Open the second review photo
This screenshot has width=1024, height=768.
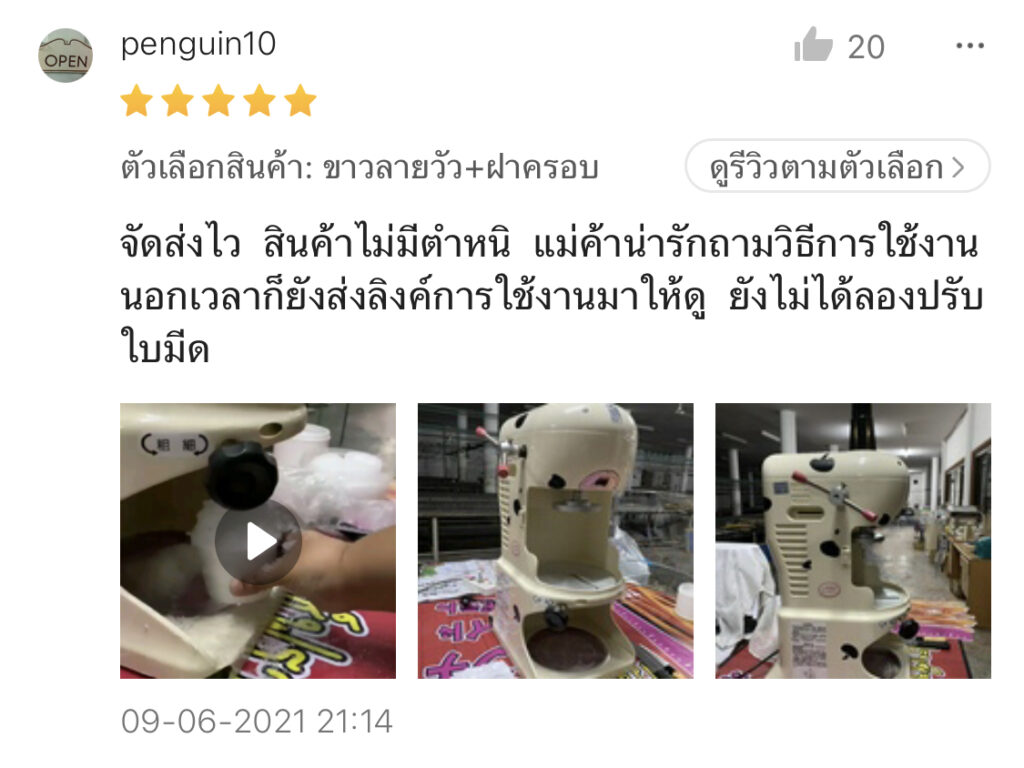pos(555,541)
